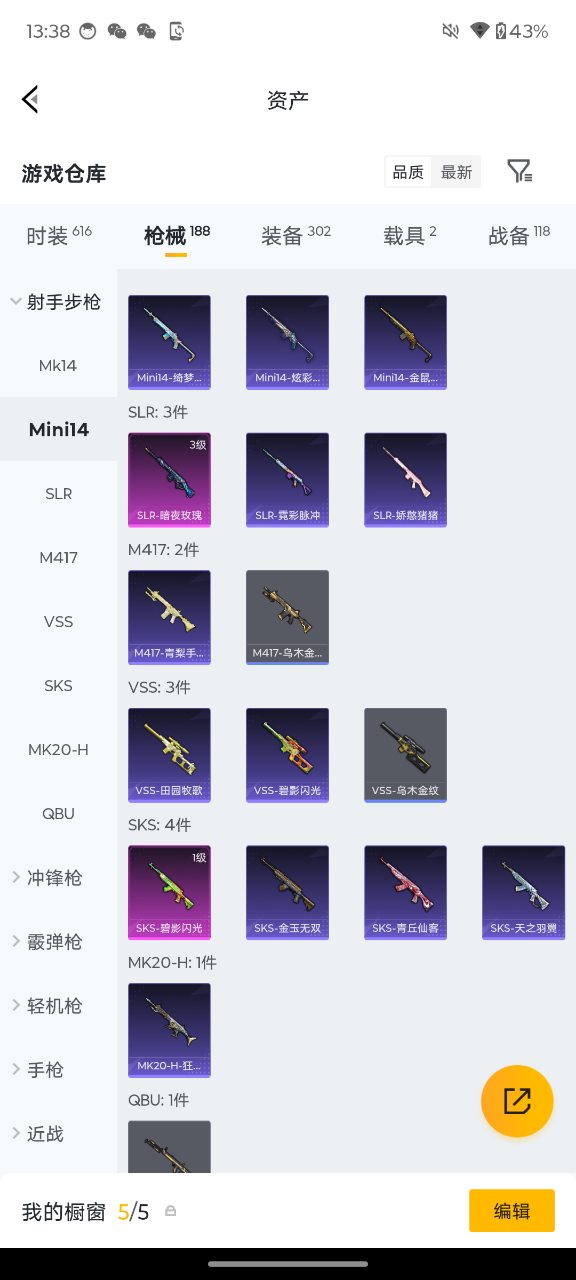Screen dimensions: 576x1280
Task: Open the SKS-金玉无双 skin
Action: 287,893
